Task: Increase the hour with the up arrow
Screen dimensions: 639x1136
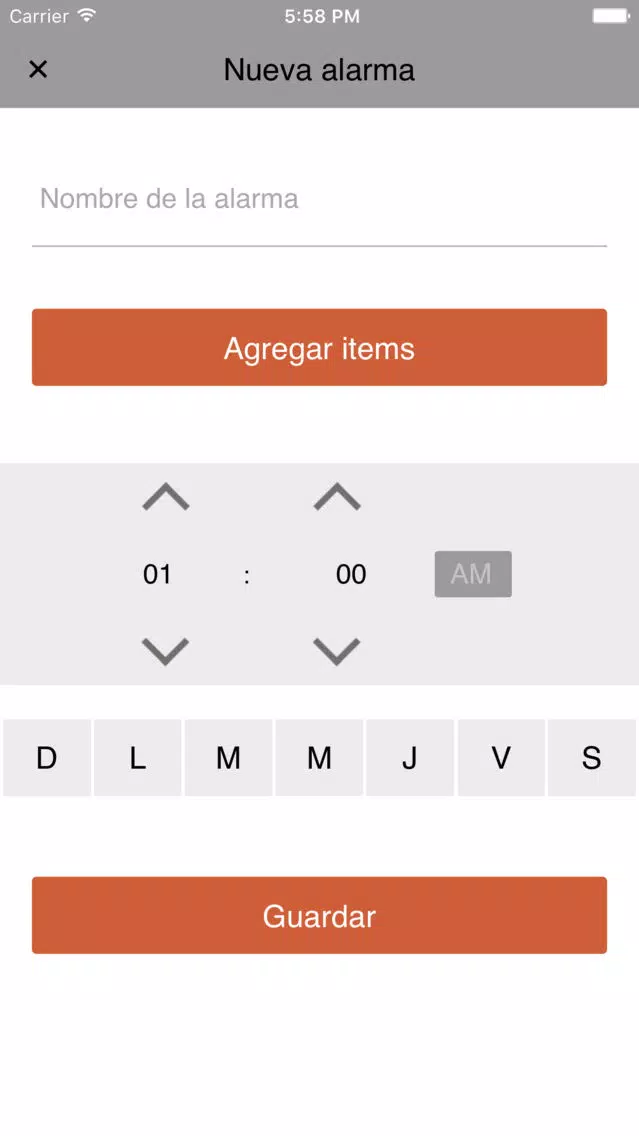Action: click(166, 497)
